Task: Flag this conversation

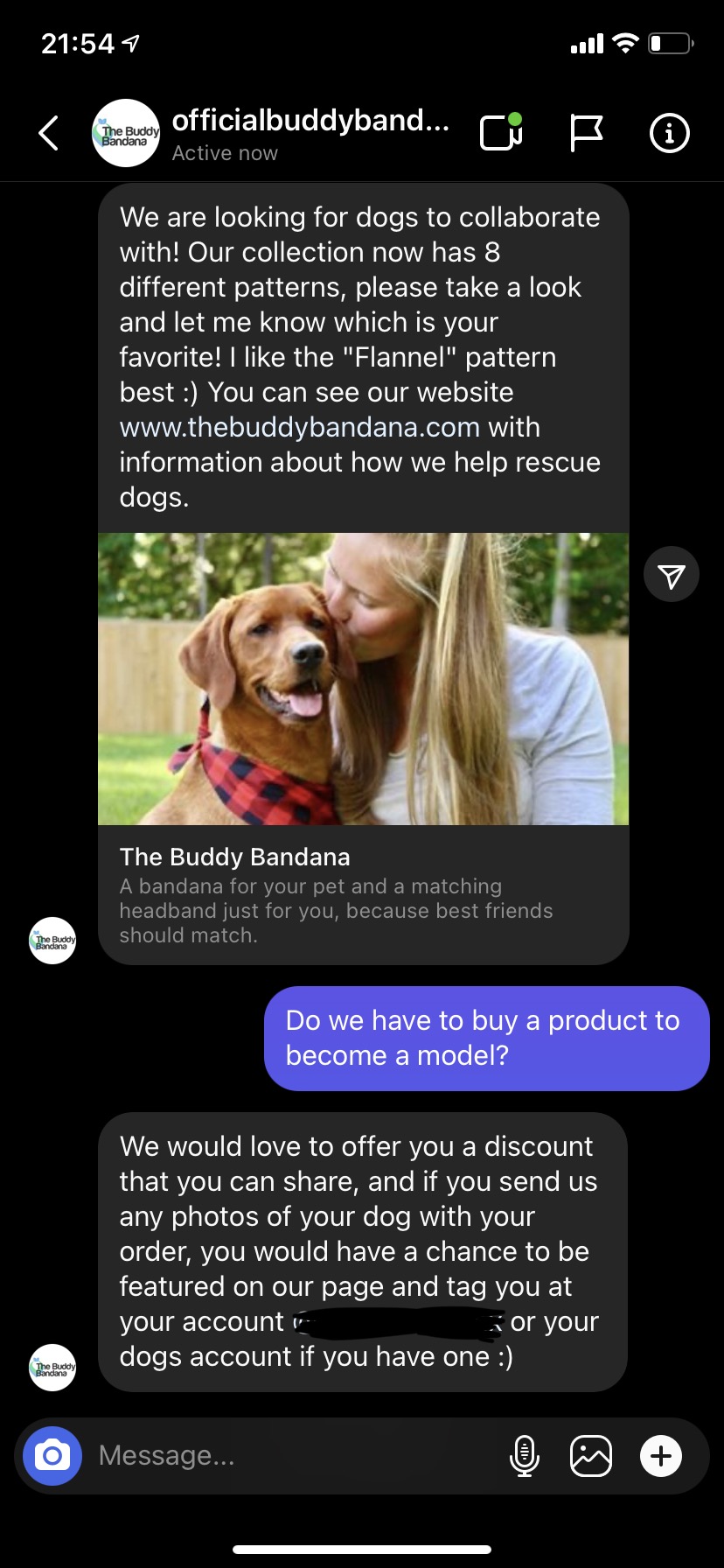Action: tap(586, 133)
